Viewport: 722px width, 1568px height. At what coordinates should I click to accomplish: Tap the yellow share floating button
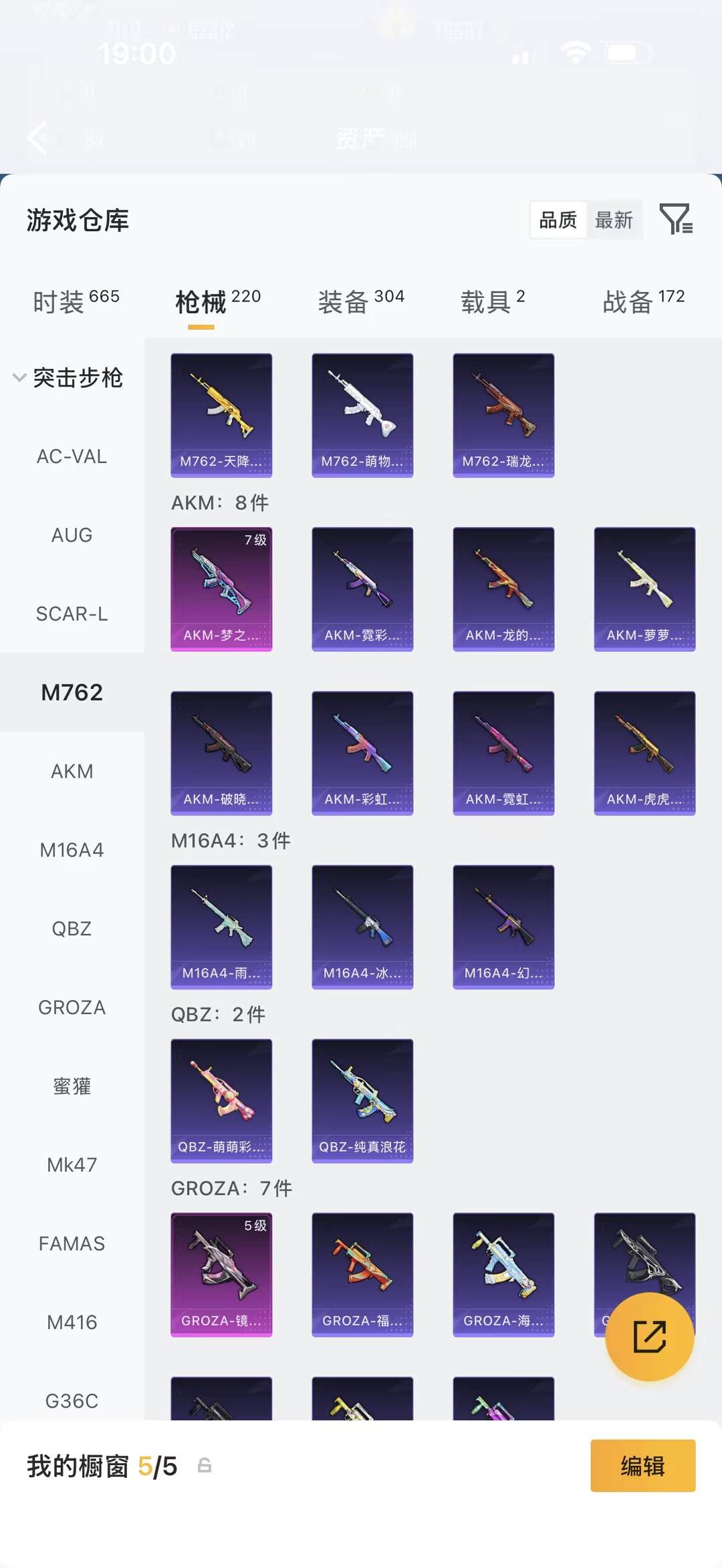pos(649,1336)
